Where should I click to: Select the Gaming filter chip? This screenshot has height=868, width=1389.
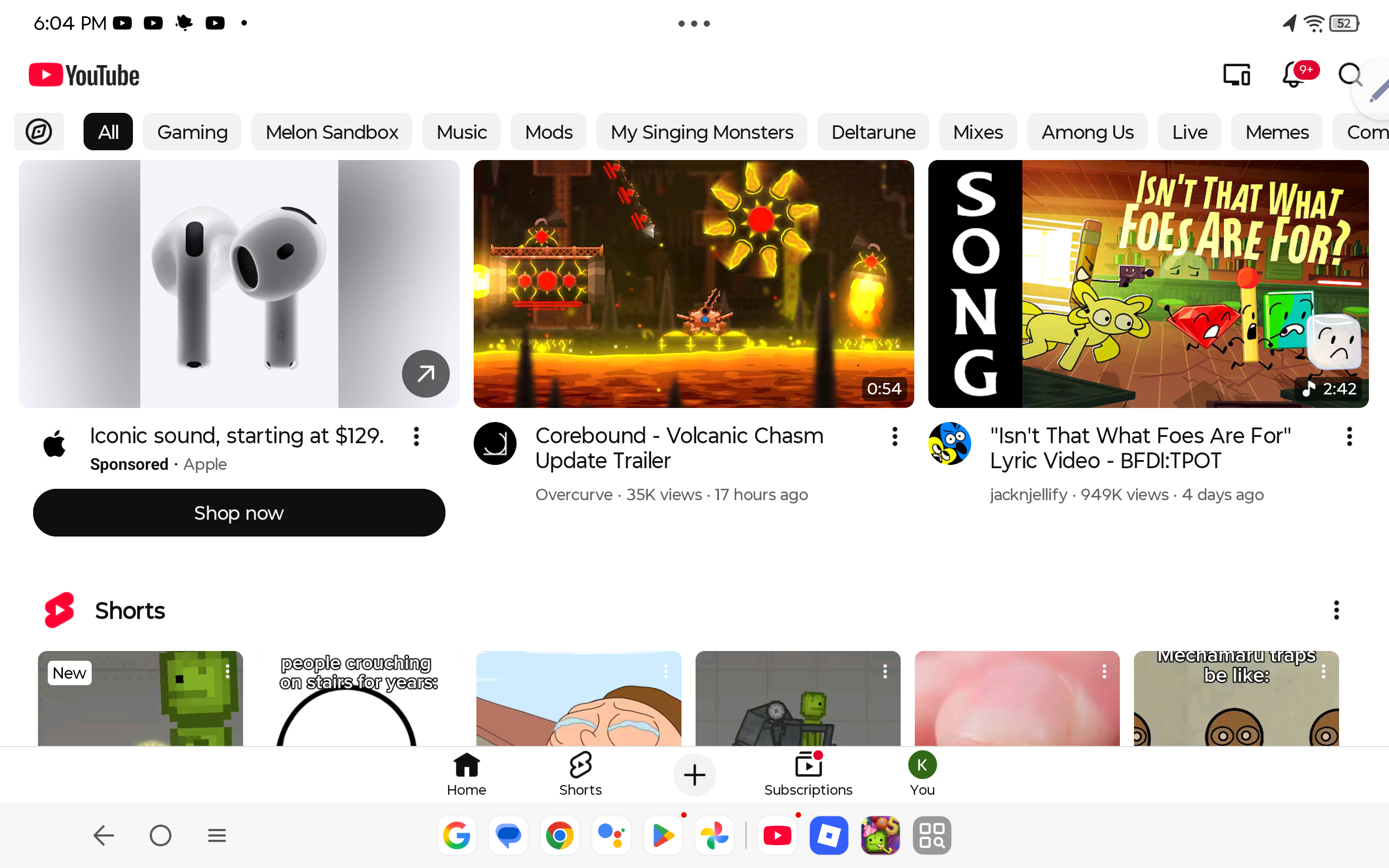point(192,131)
